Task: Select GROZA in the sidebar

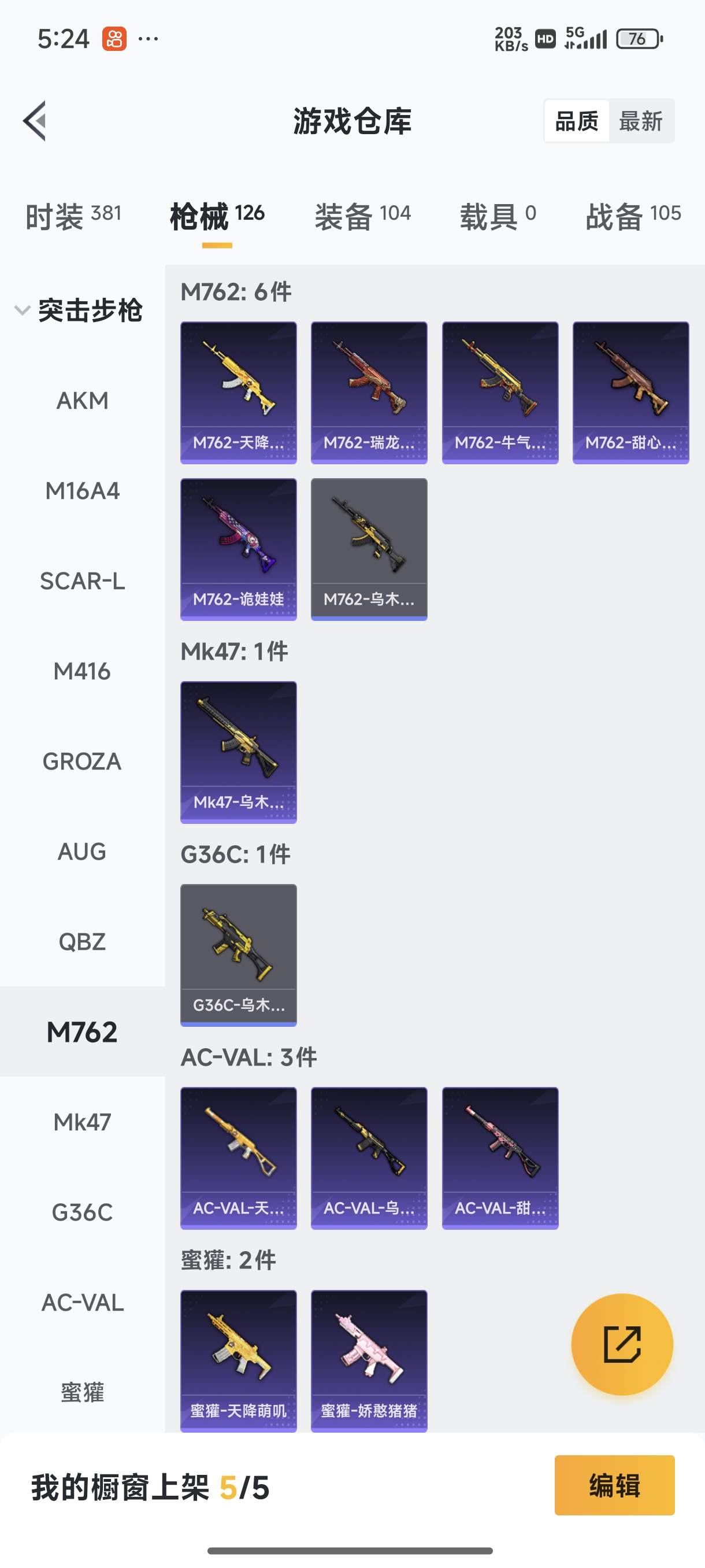Action: 82,761
